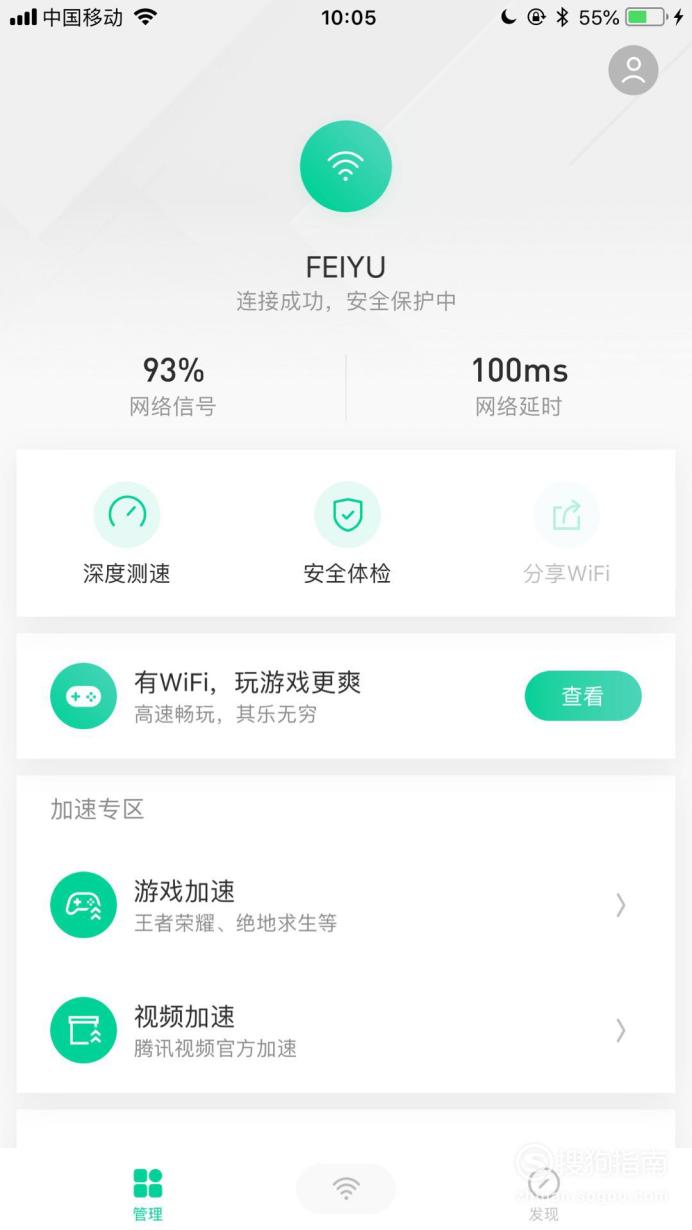Tap the green WiFi connection circle

point(346,167)
